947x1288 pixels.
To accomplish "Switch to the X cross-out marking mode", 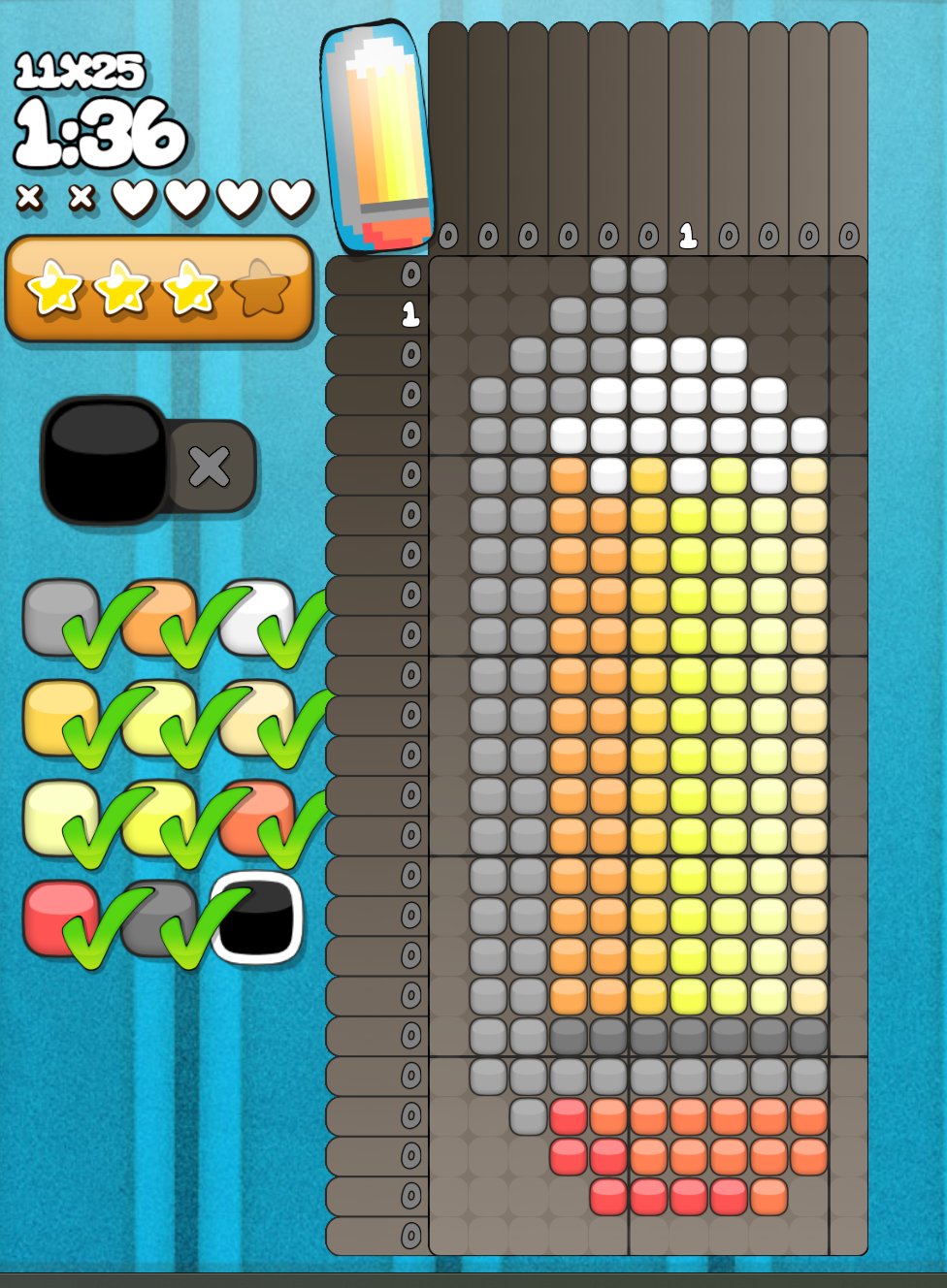I will click(210, 467).
